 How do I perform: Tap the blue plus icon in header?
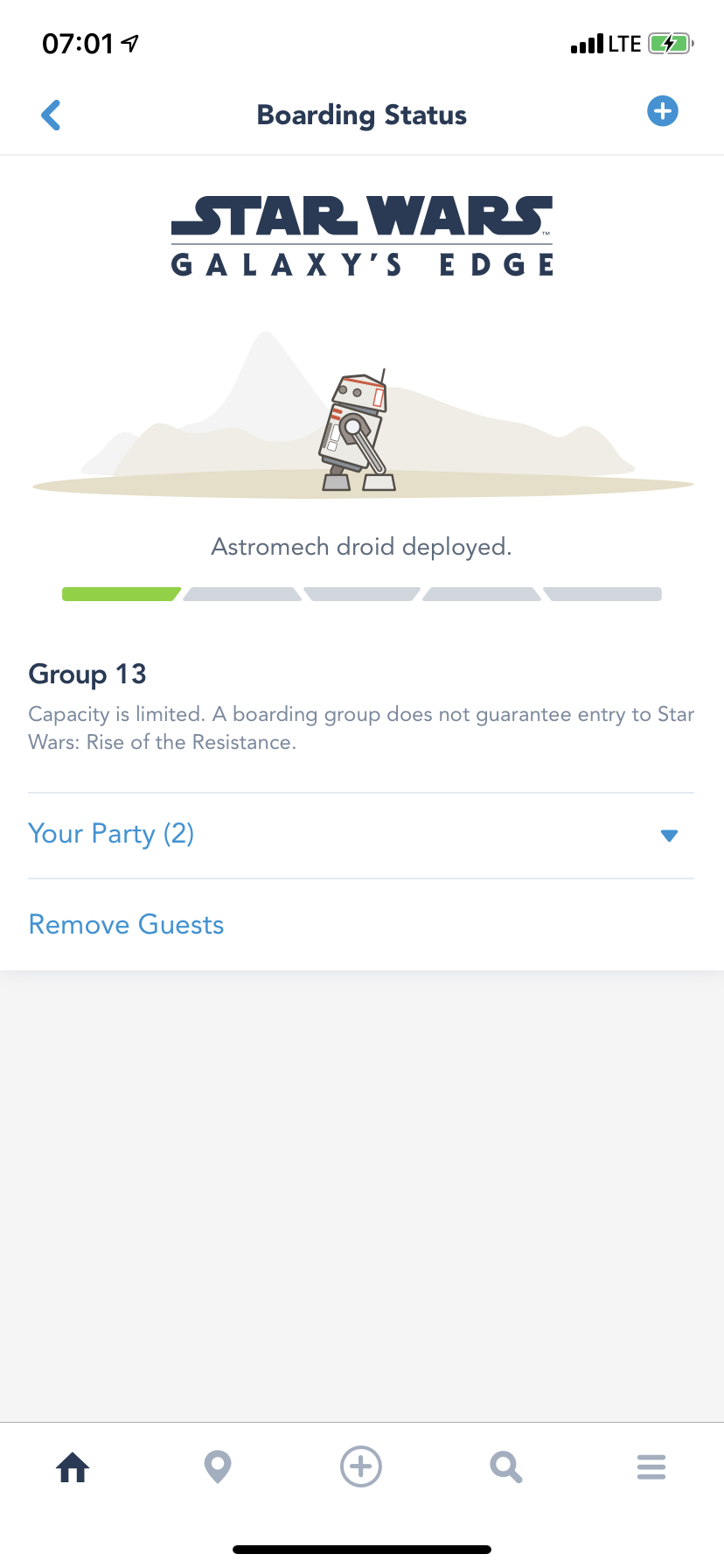tap(662, 111)
